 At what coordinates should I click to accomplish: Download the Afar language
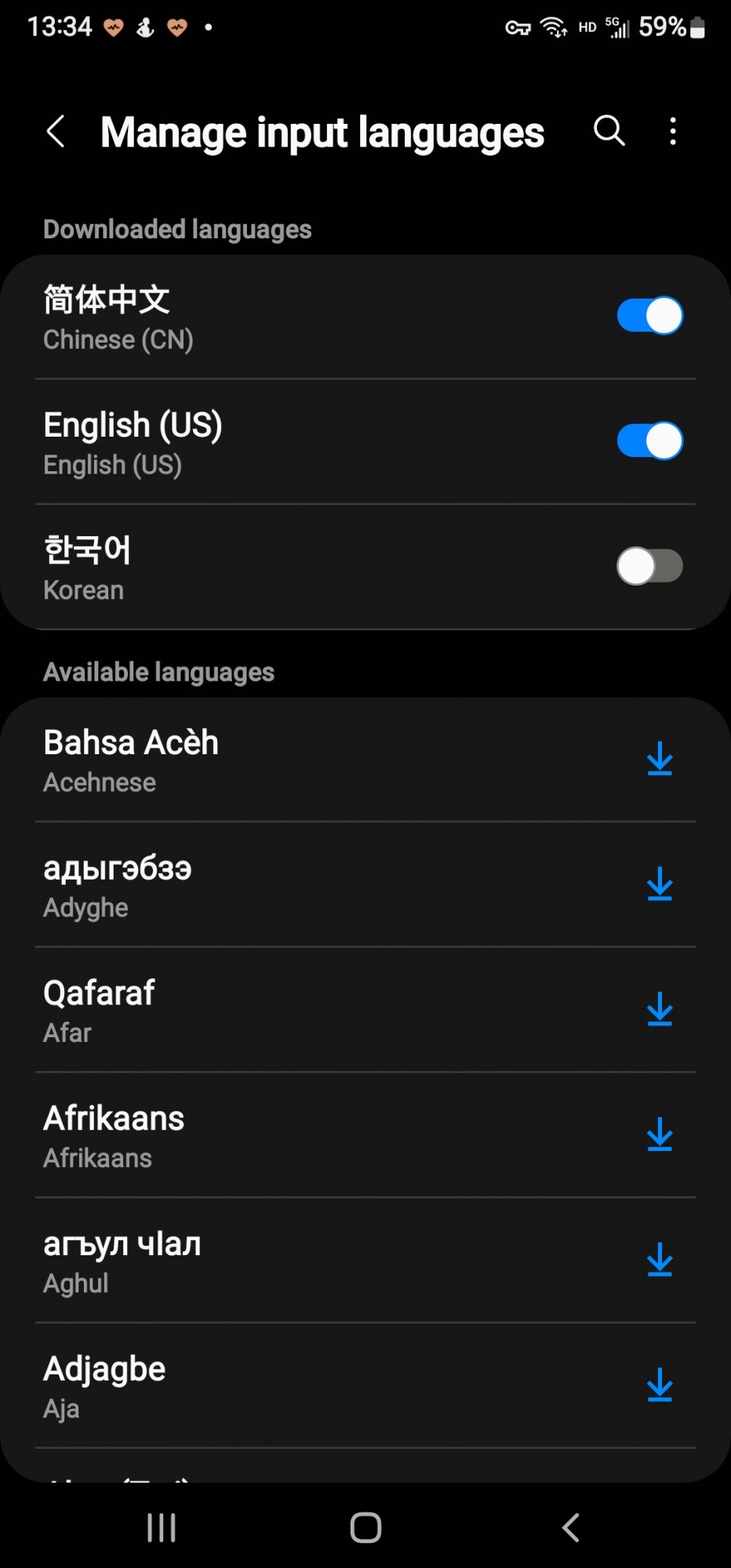click(x=660, y=1010)
